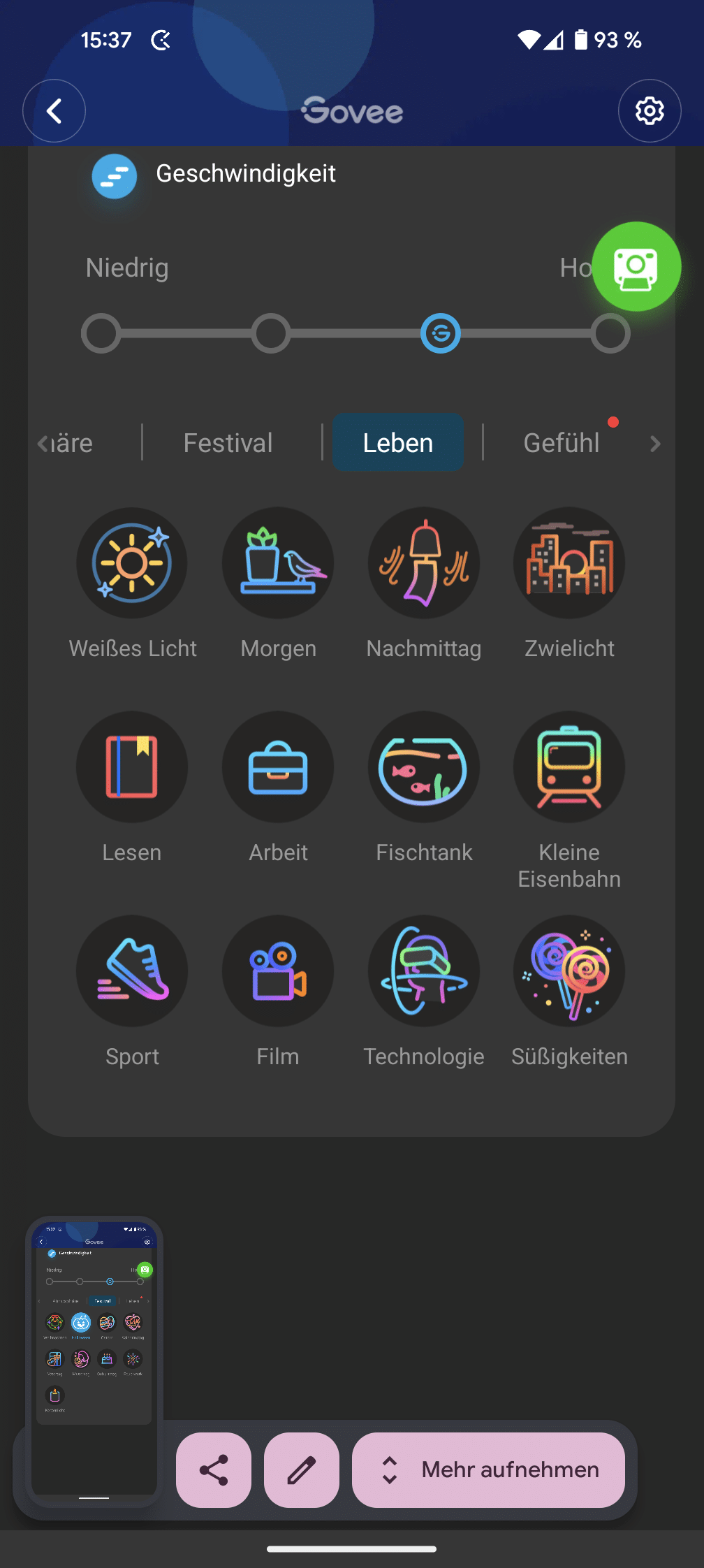Screen dimensions: 704x1568
Task: Choose the Fischtank scene
Action: coord(423,767)
